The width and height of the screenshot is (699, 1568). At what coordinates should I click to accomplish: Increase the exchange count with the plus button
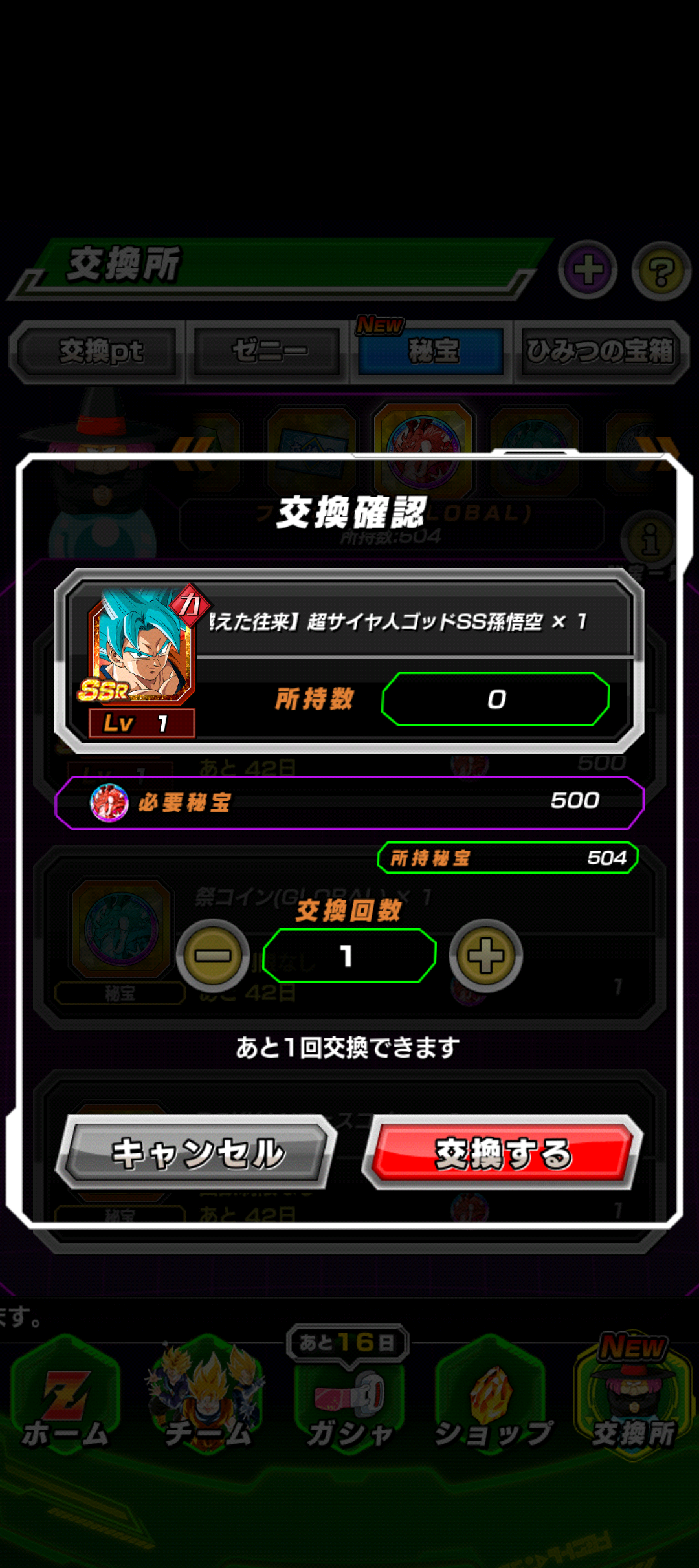pos(486,955)
